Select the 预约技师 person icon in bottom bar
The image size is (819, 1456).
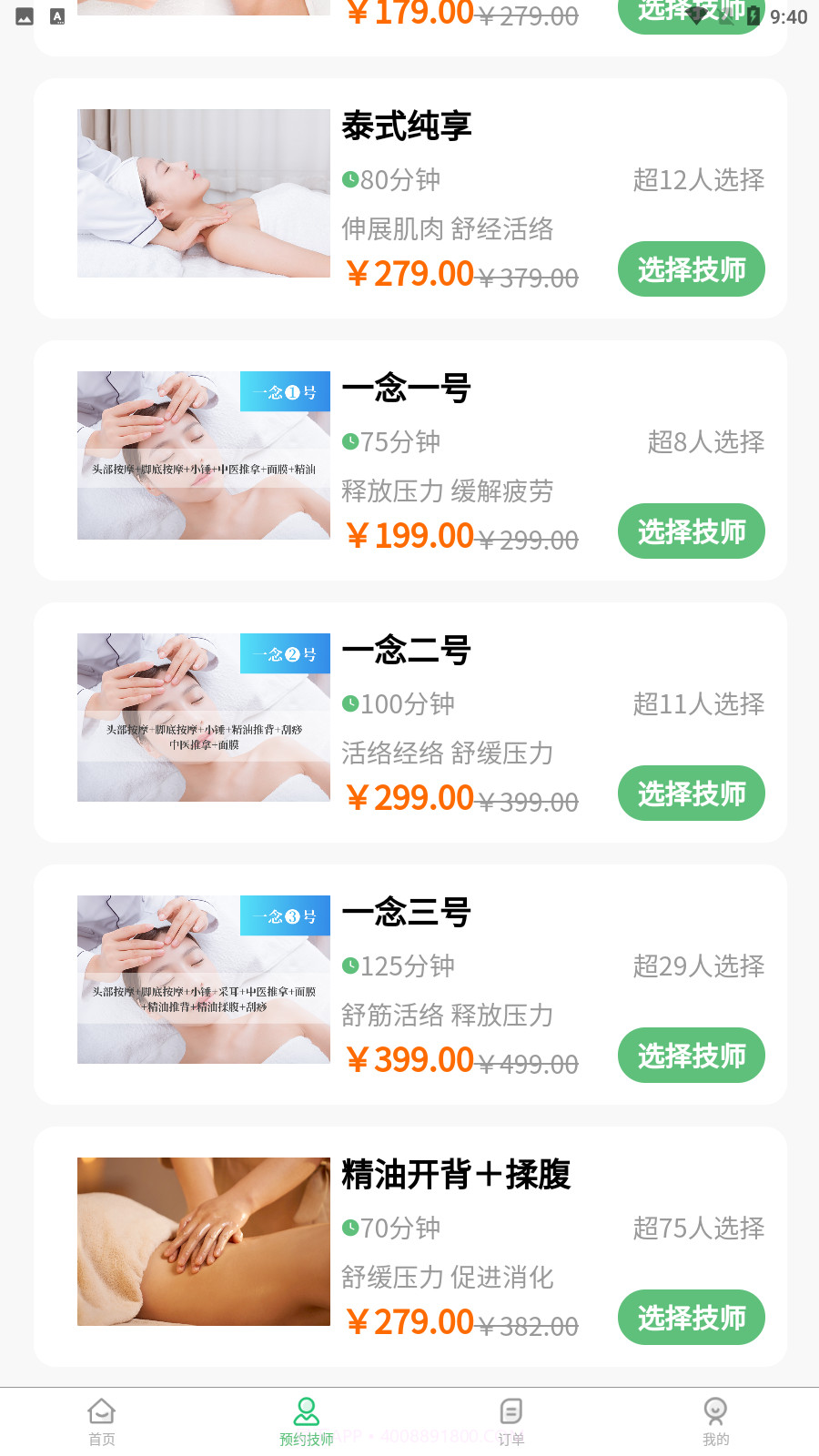(306, 1409)
